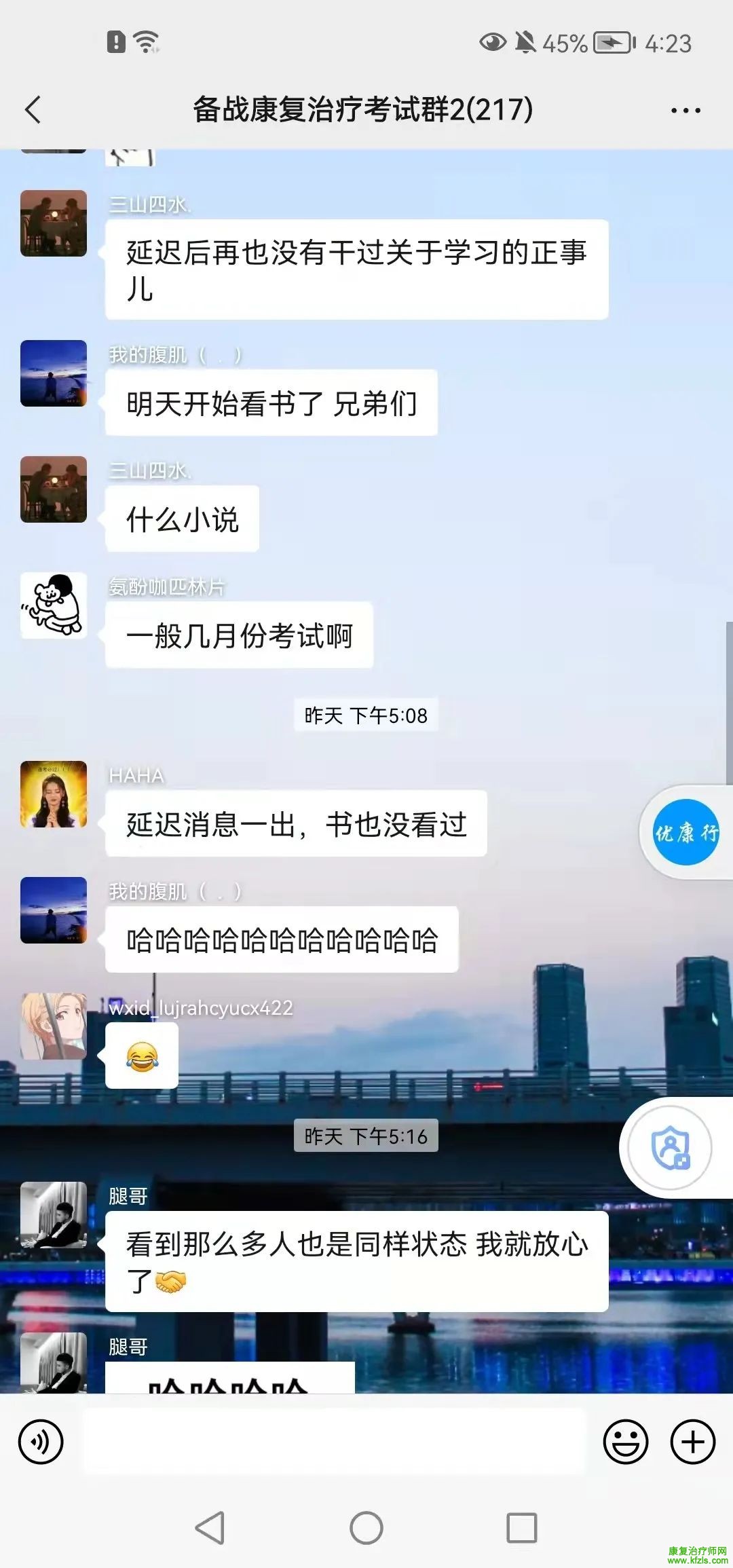Open wxid_lujrahcyucx422's avatar
Viewport: 733px width, 1568px height.
(54, 1026)
